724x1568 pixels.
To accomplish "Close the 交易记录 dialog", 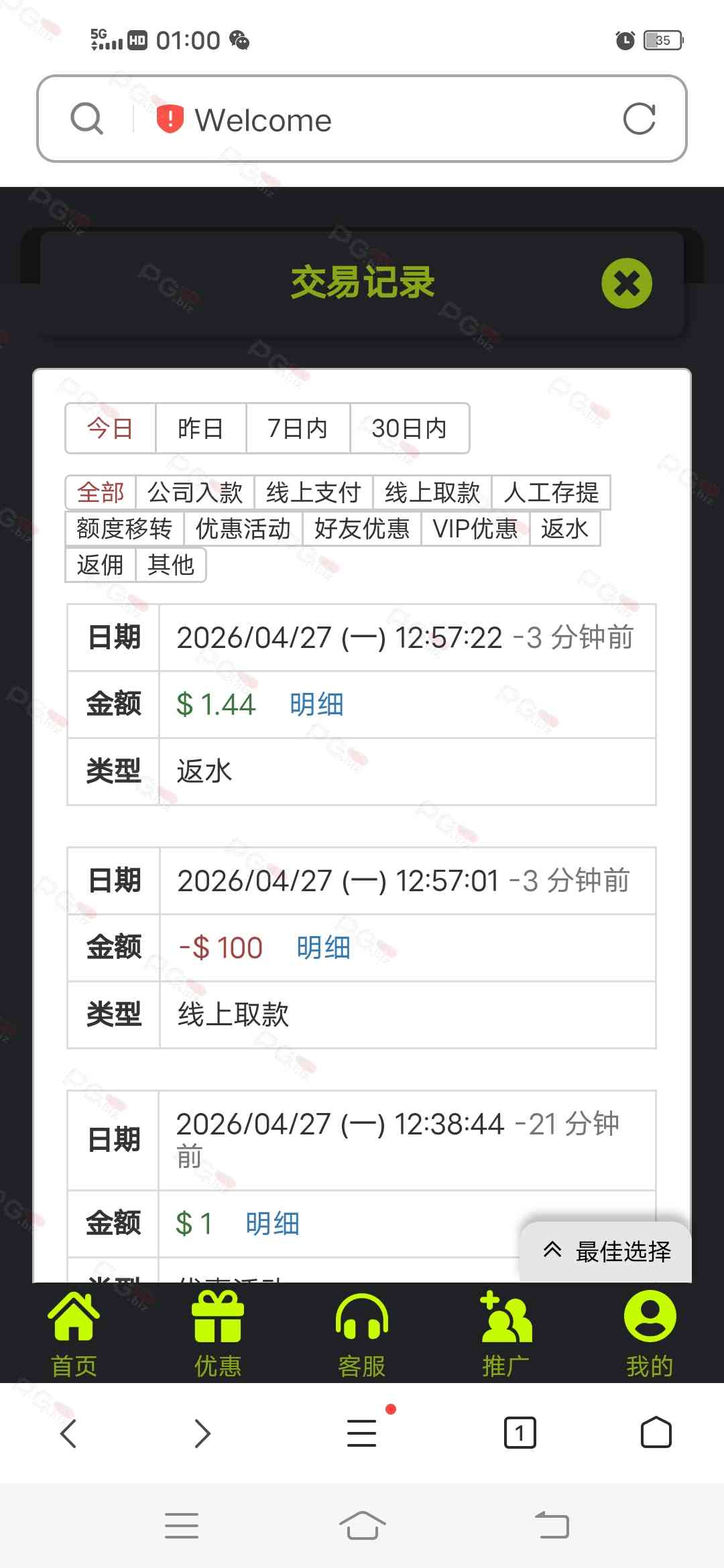I will 627,283.
